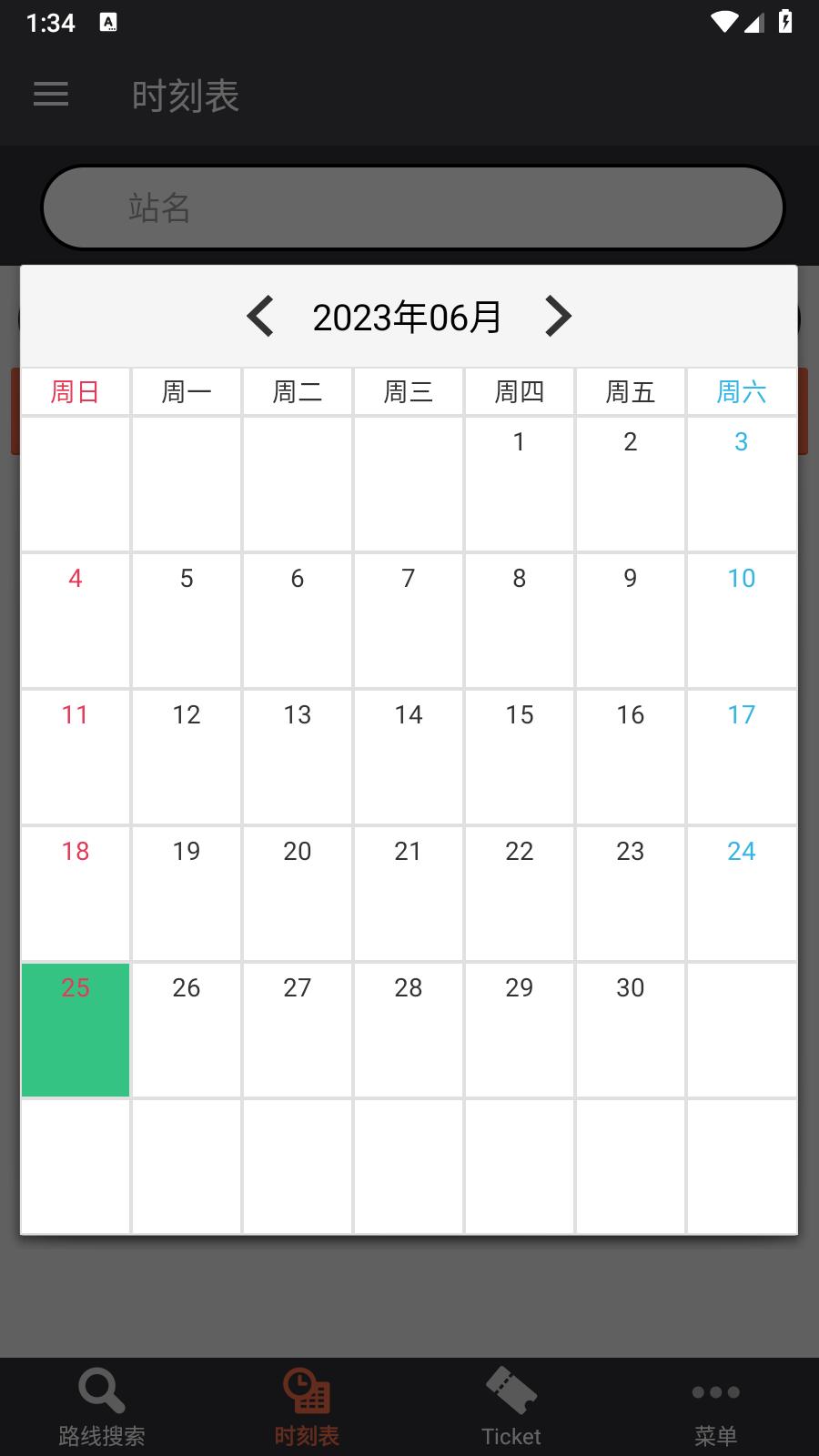
Task: Pick June 10 in the calendar
Action: [x=742, y=621]
